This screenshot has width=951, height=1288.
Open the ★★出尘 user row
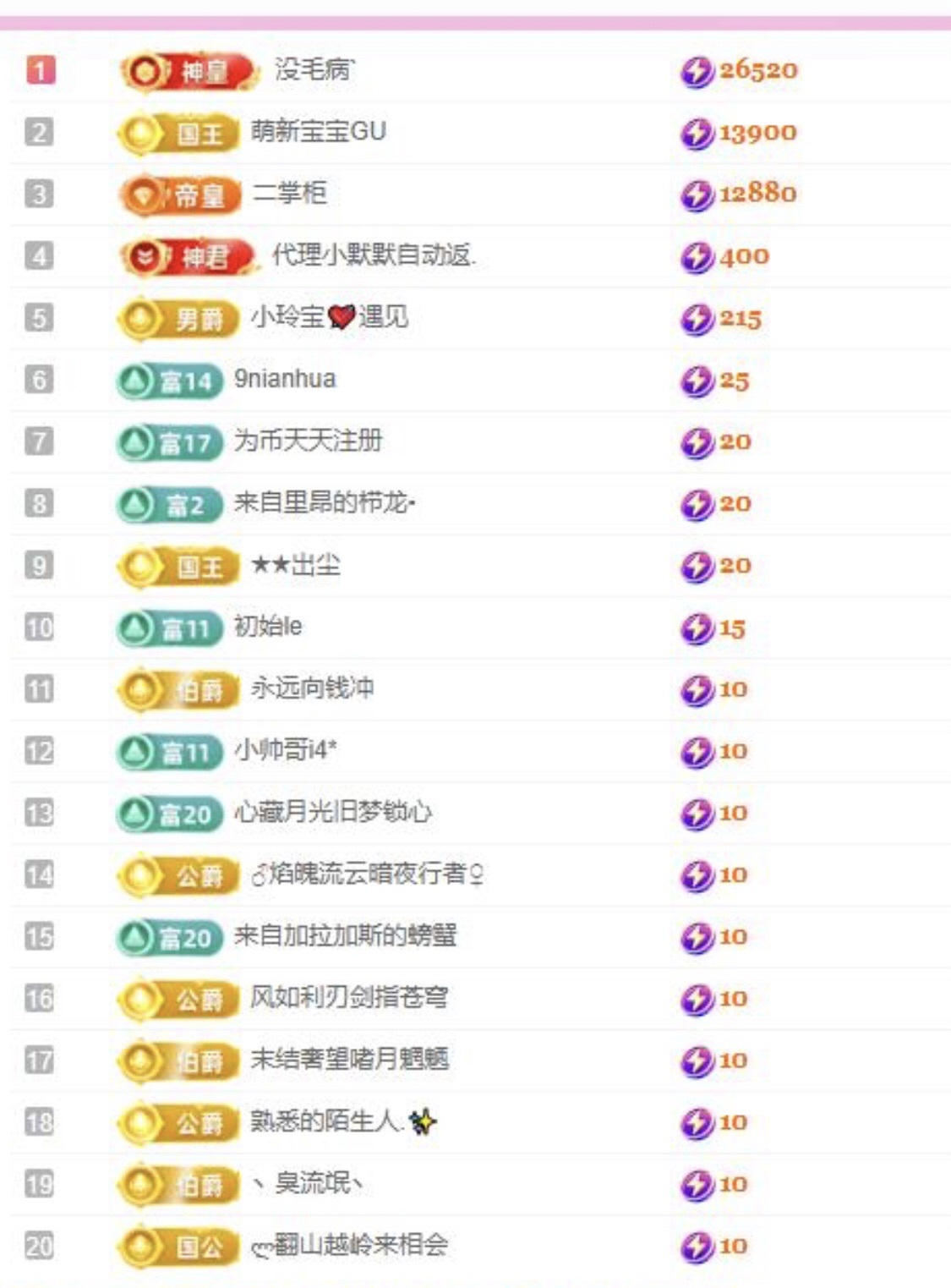pos(296,565)
